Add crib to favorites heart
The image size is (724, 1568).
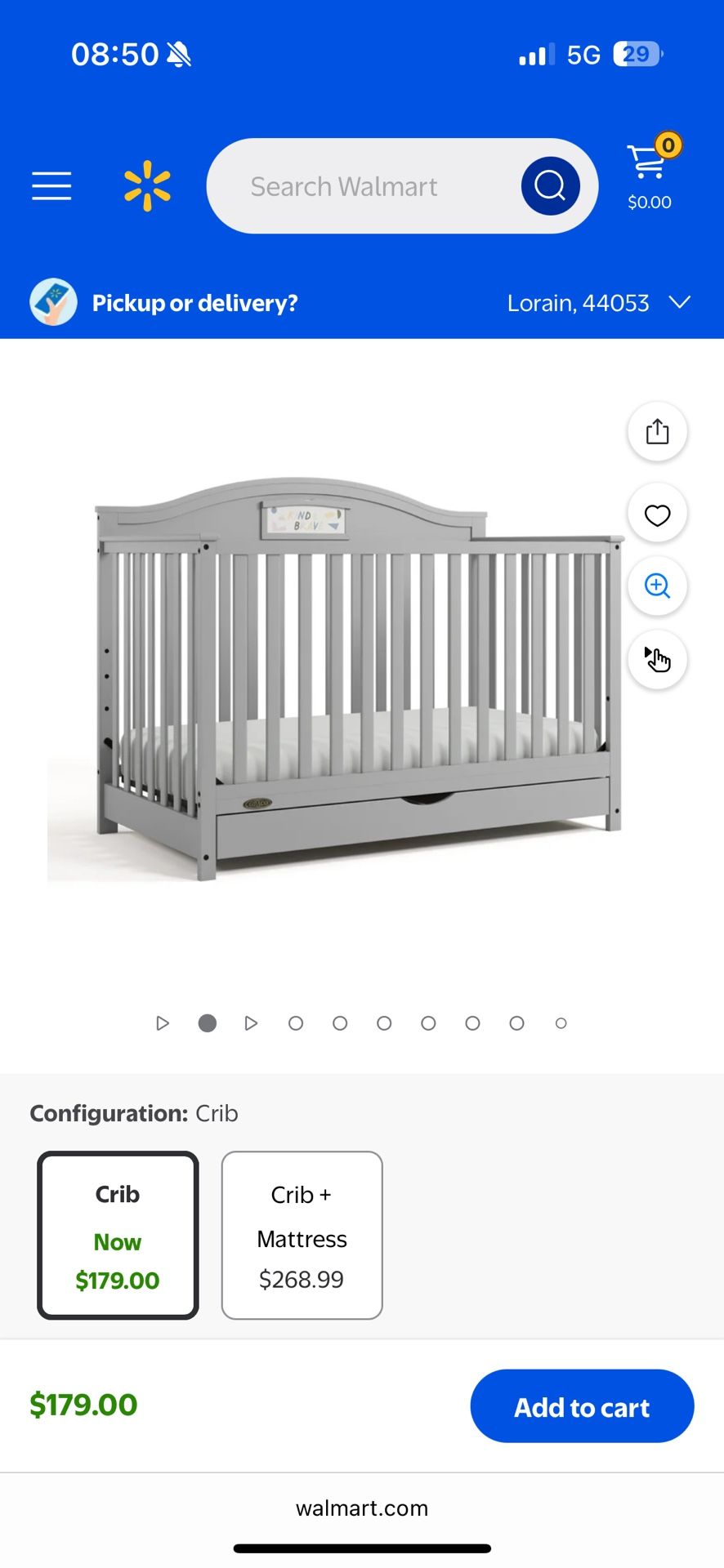(657, 515)
